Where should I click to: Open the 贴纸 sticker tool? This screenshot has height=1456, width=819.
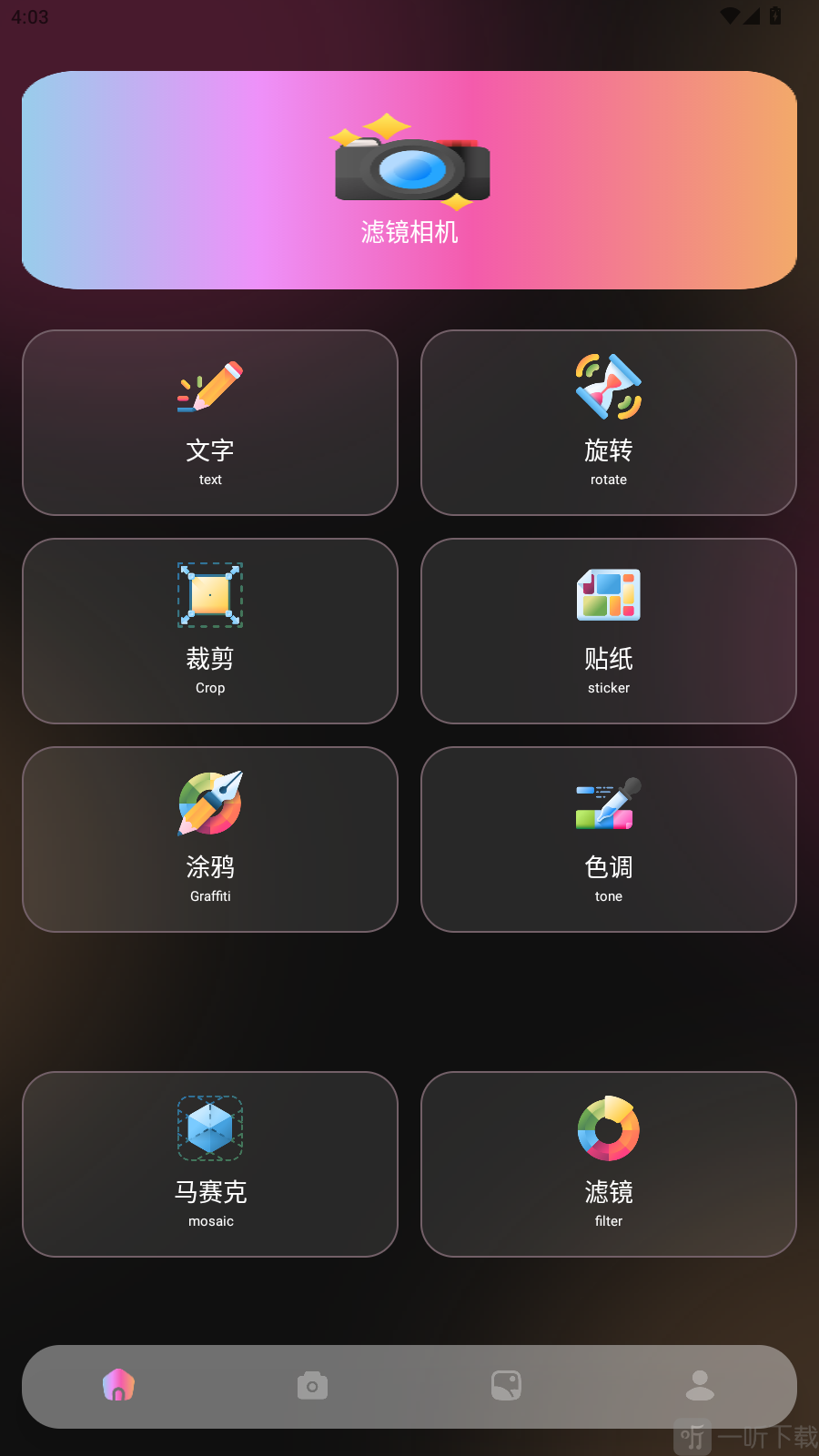[x=609, y=632]
